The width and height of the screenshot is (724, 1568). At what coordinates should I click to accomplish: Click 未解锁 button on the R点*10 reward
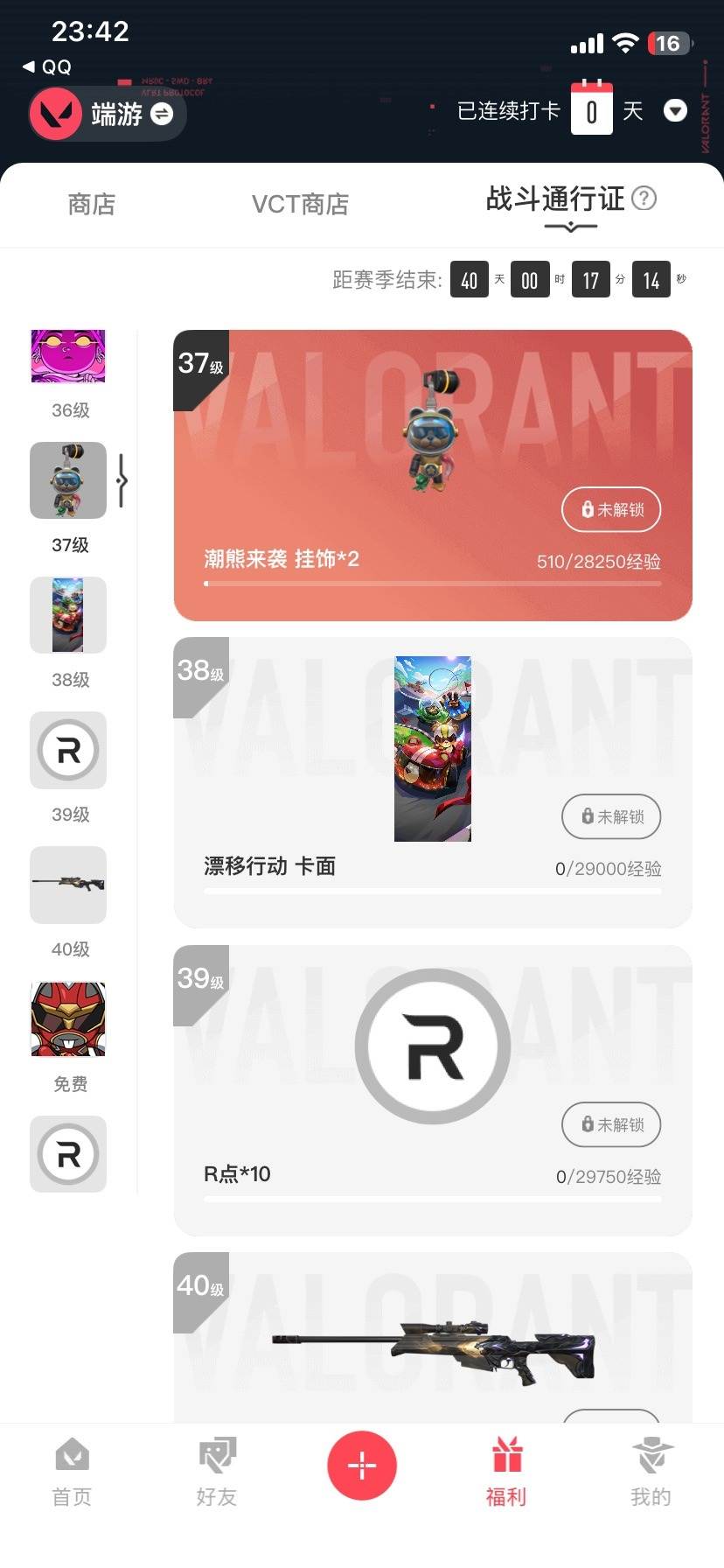coord(610,1125)
